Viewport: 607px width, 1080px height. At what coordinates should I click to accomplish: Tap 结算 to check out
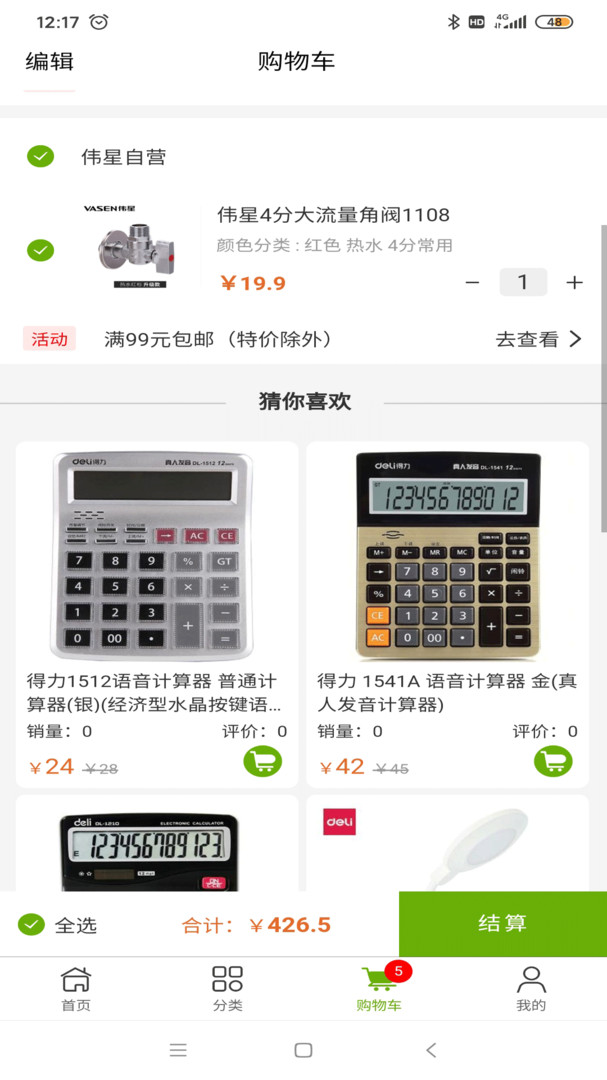click(x=502, y=923)
